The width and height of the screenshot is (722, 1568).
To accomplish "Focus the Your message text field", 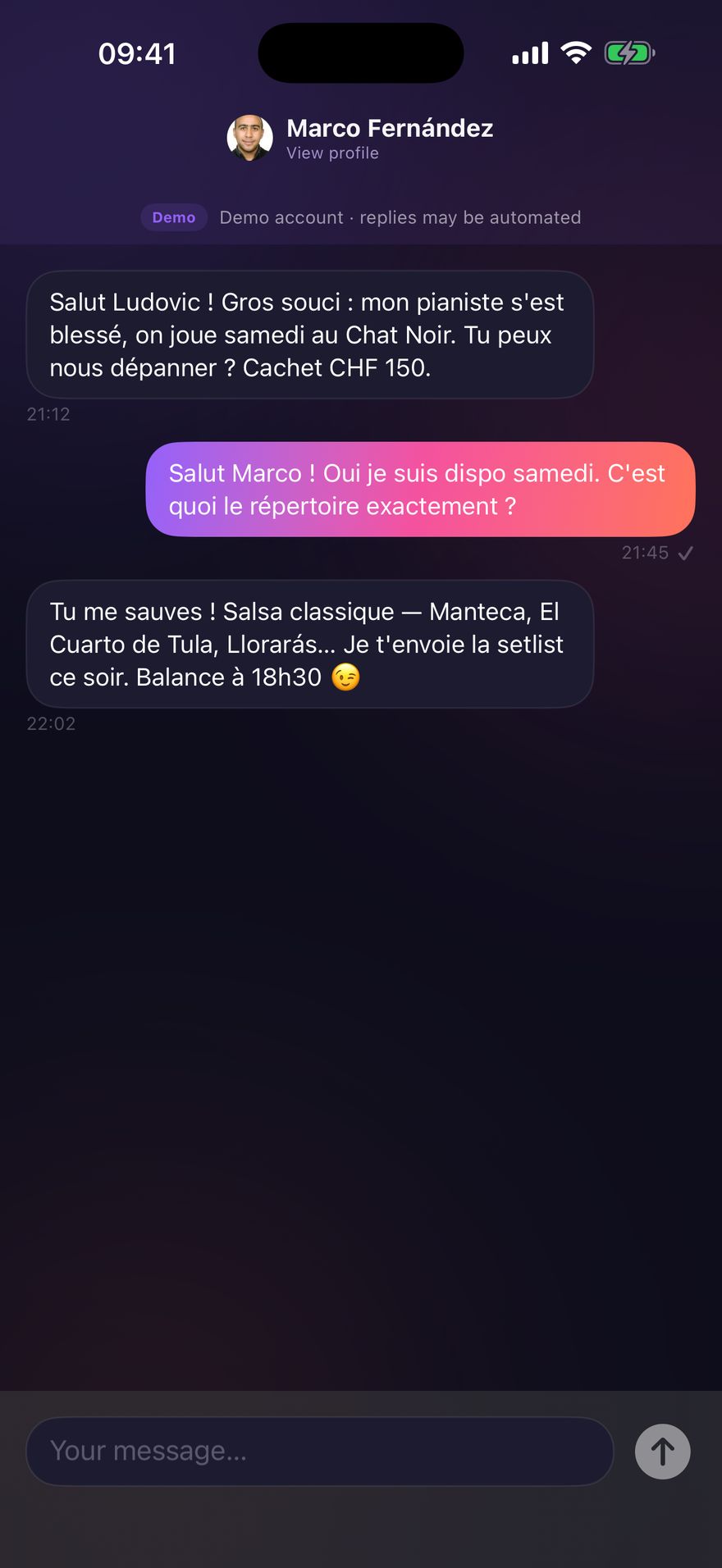I will tap(320, 1451).
